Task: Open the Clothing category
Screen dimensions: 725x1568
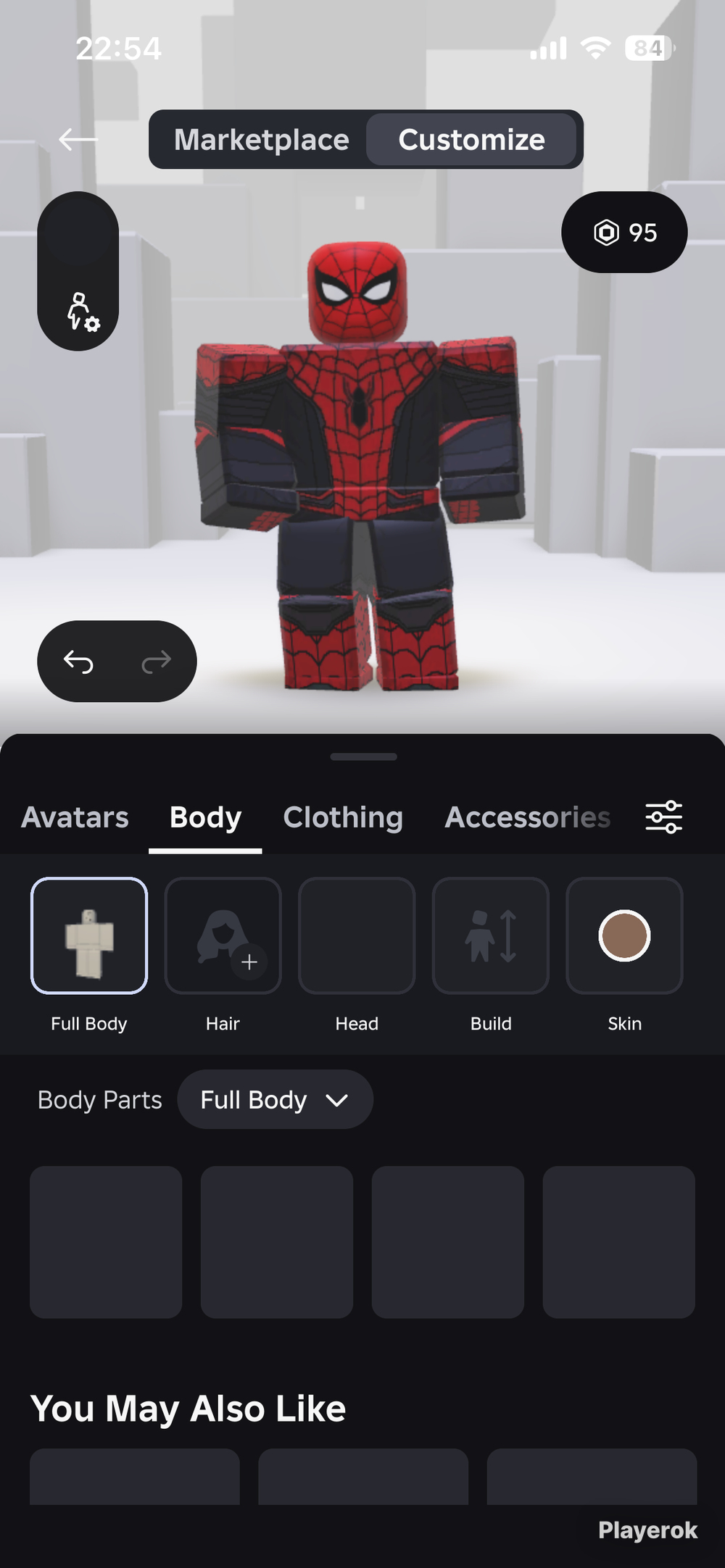Action: click(x=343, y=817)
